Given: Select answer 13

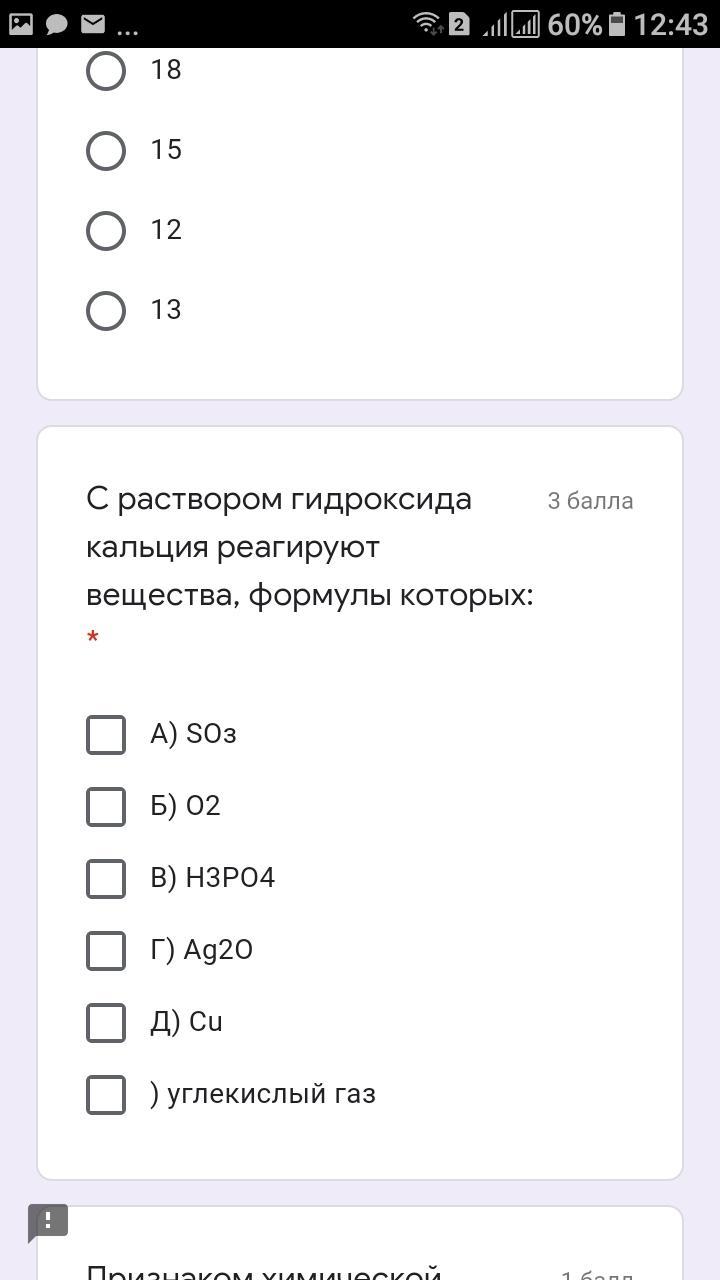Looking at the screenshot, I should click(x=106, y=310).
